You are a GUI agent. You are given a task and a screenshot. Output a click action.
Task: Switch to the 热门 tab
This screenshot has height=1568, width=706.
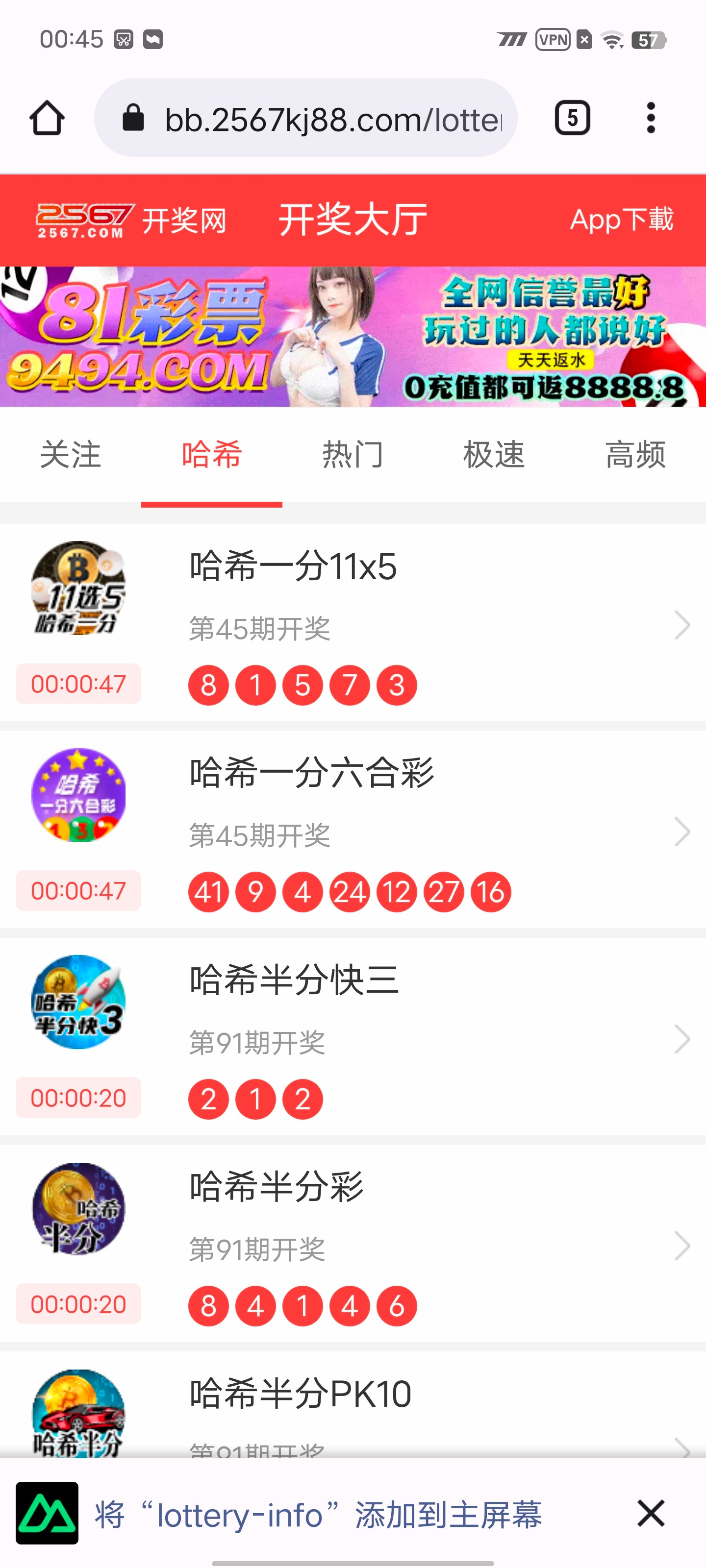[353, 455]
